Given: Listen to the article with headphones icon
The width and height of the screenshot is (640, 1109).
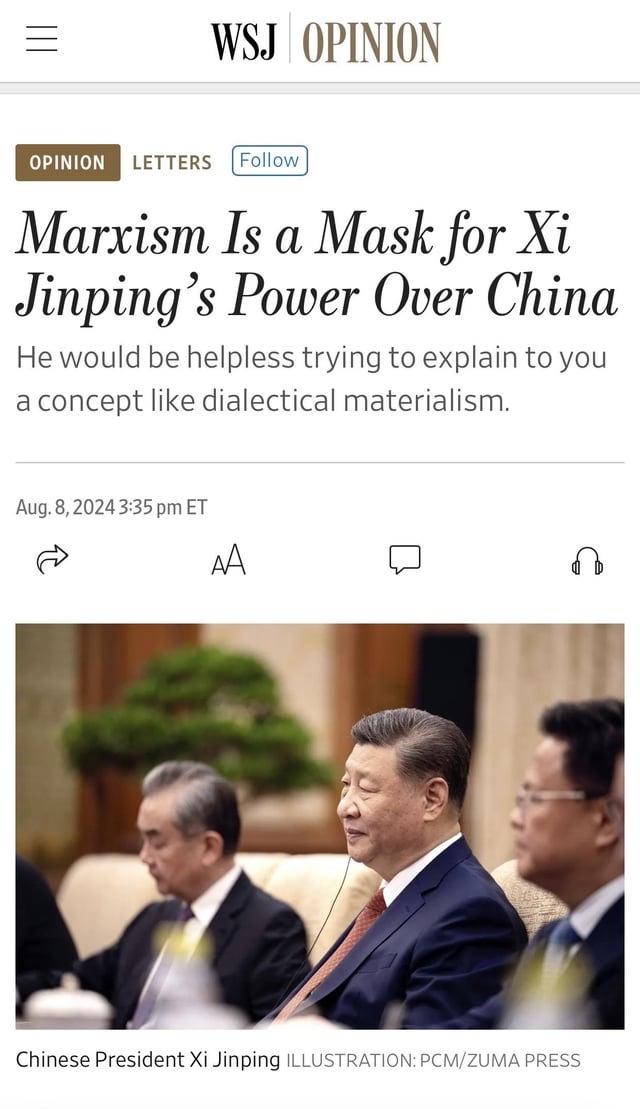Looking at the screenshot, I should (x=587, y=561).
